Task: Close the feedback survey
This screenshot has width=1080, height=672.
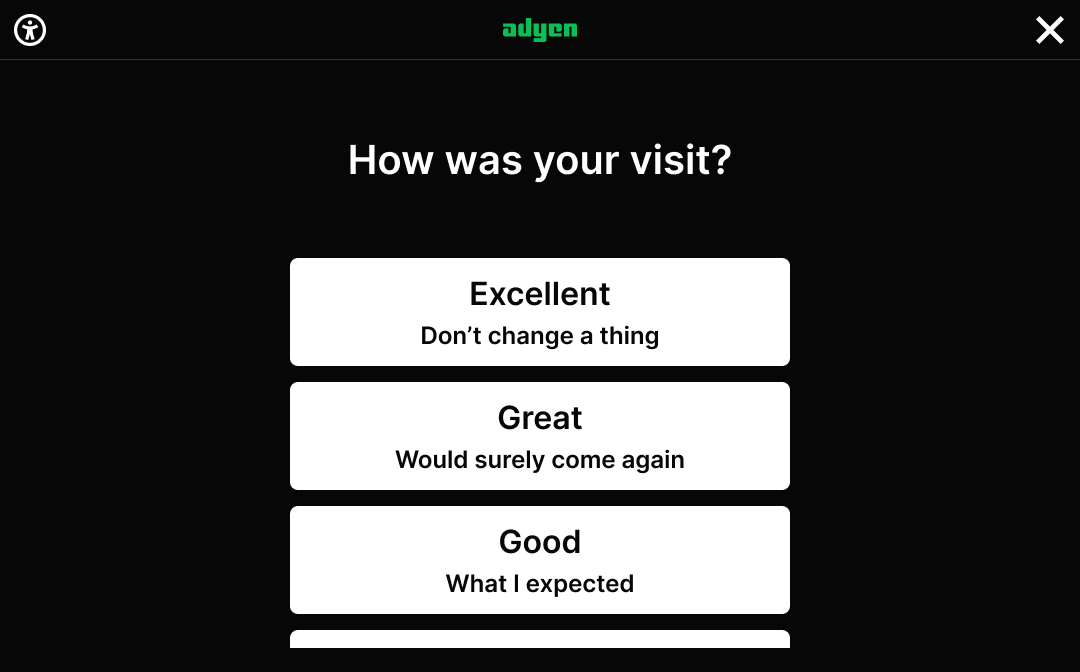Action: [x=1049, y=30]
